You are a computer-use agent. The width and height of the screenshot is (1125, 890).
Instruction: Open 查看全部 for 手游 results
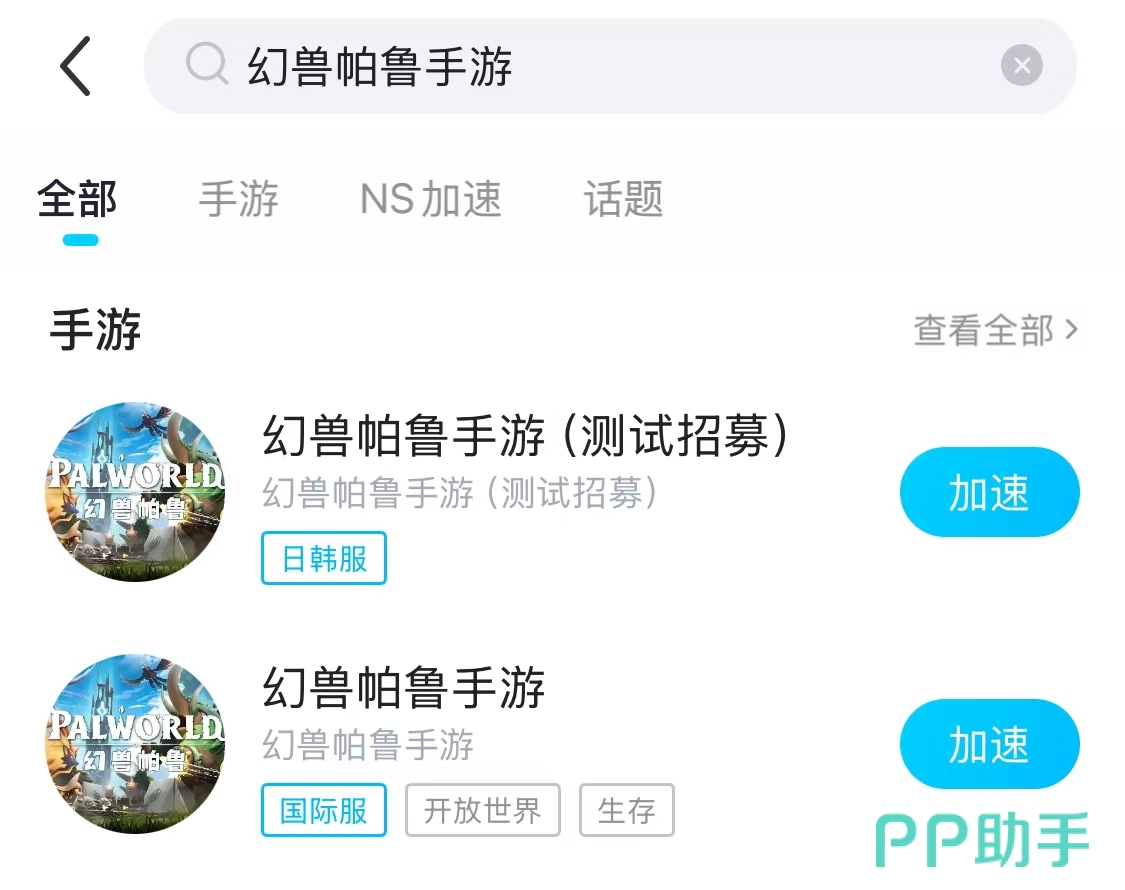[x=995, y=330]
